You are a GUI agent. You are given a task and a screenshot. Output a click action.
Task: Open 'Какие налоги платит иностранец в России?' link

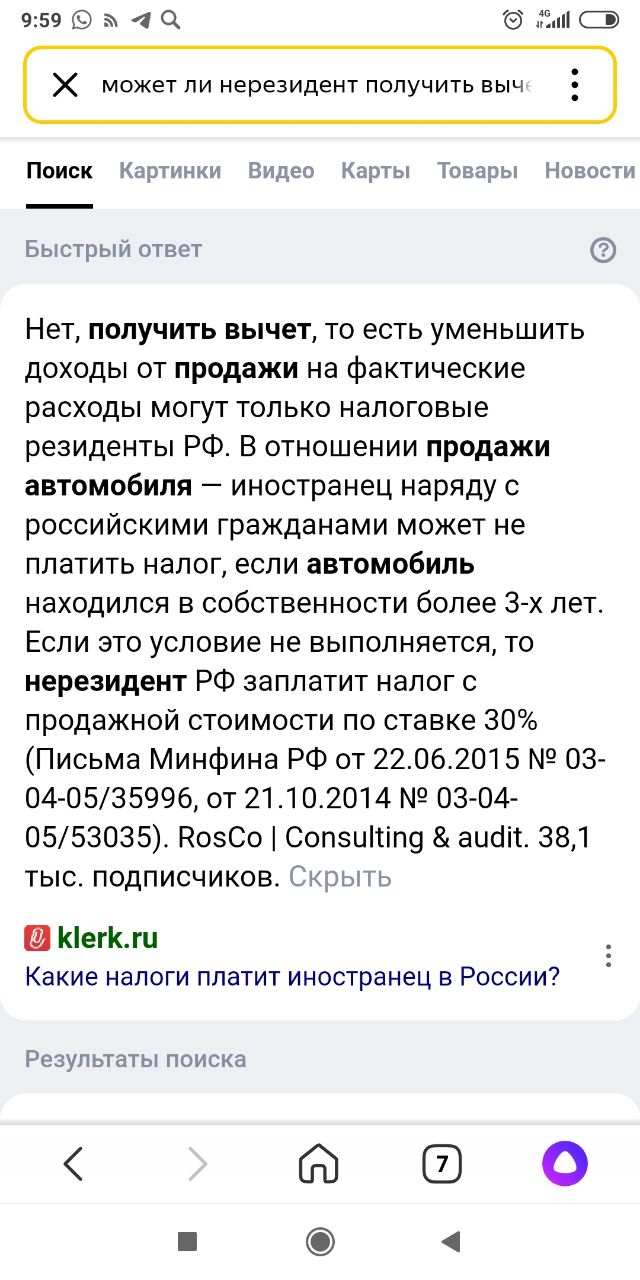pos(292,976)
